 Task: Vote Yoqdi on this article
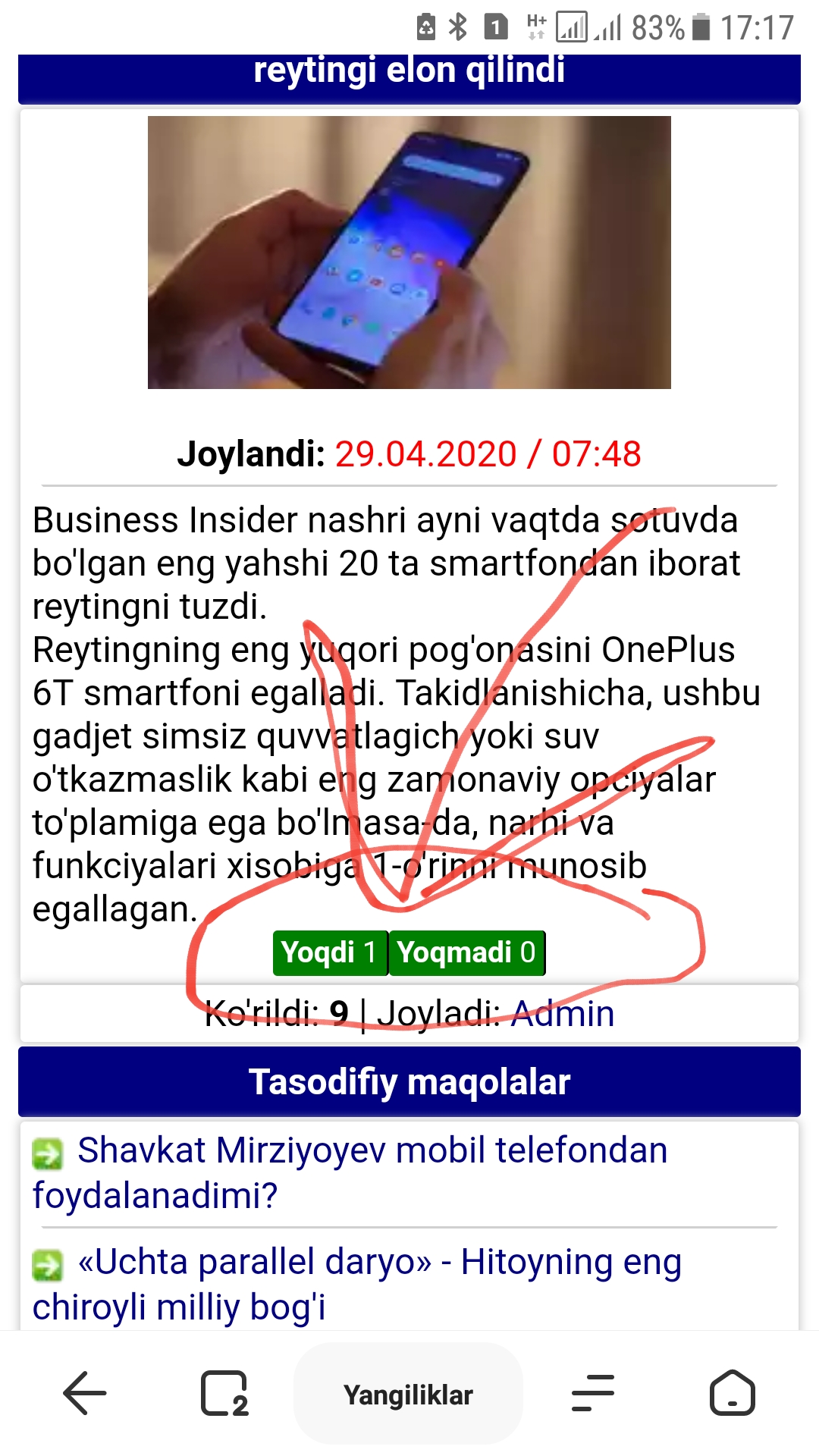tap(330, 952)
